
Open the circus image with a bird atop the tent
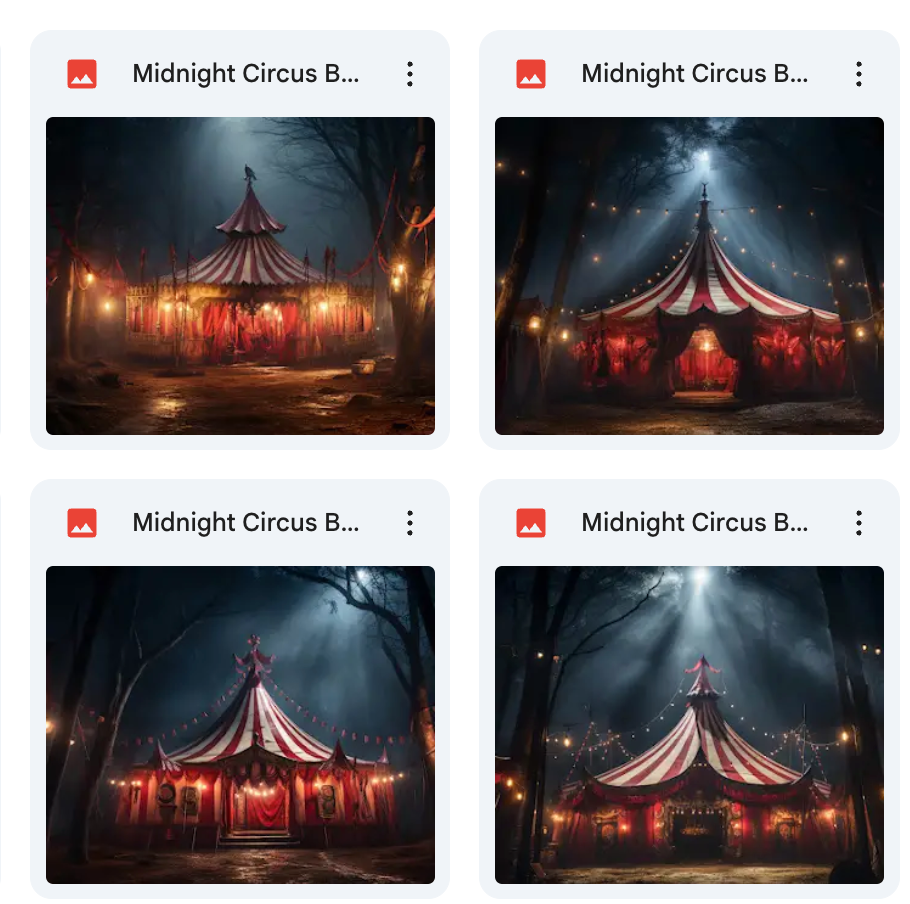click(x=240, y=276)
